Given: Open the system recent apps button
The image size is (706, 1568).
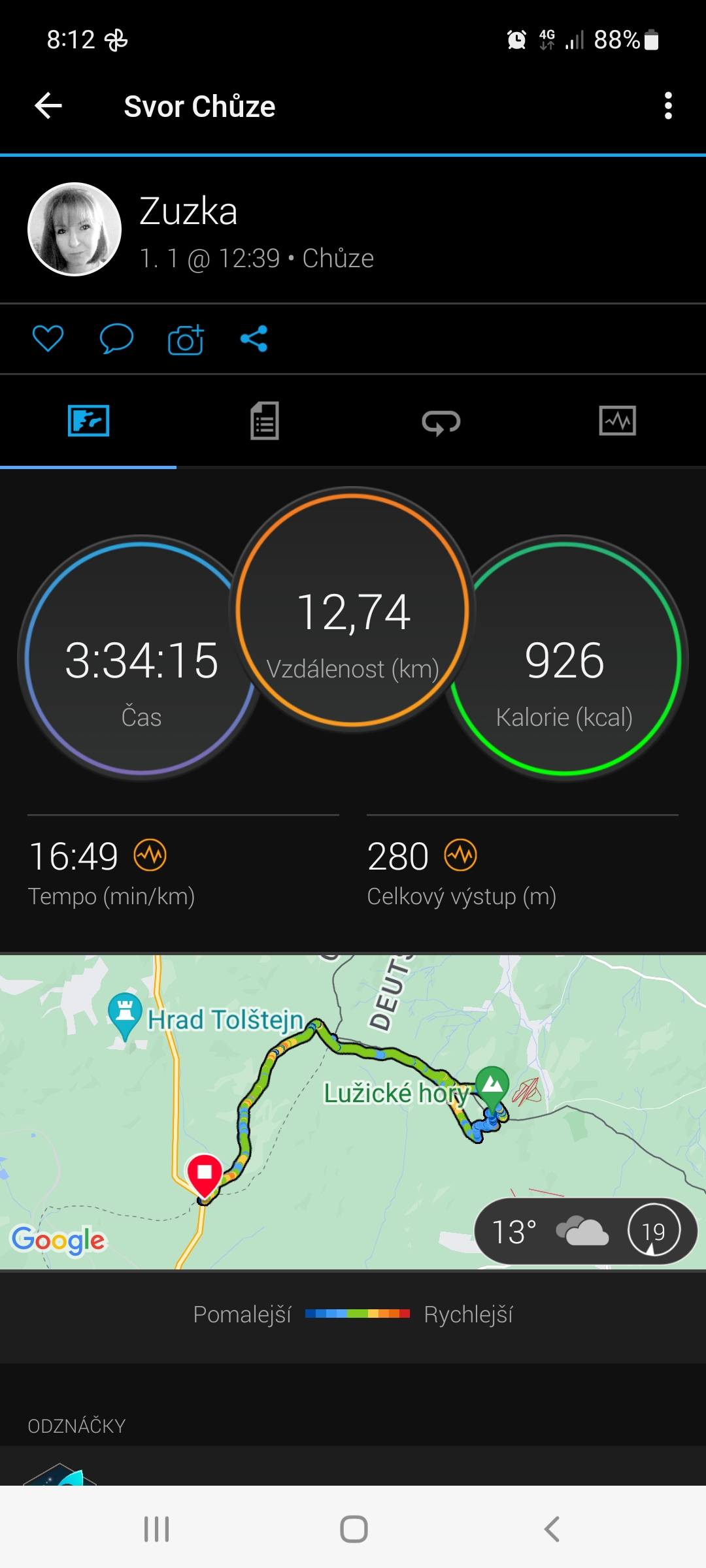Looking at the screenshot, I should [x=157, y=1529].
